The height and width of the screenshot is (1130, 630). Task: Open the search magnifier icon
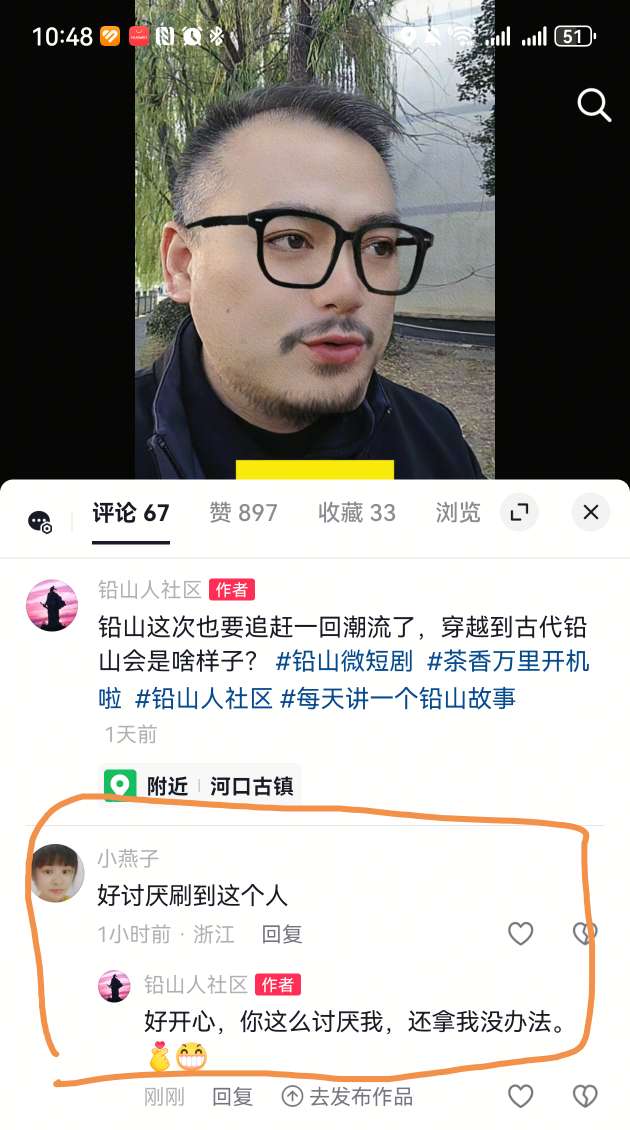tap(594, 104)
